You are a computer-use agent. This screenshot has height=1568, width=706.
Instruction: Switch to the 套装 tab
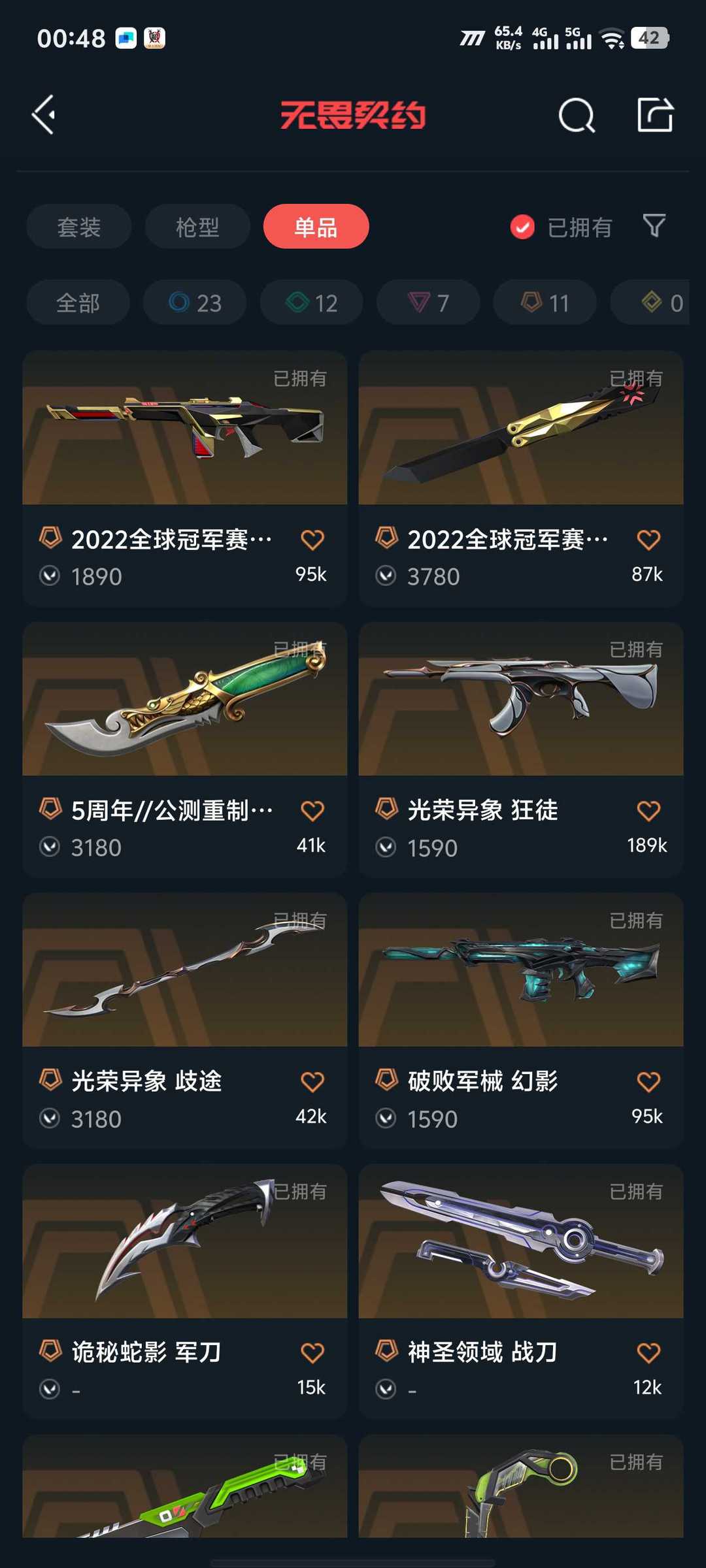(x=79, y=227)
